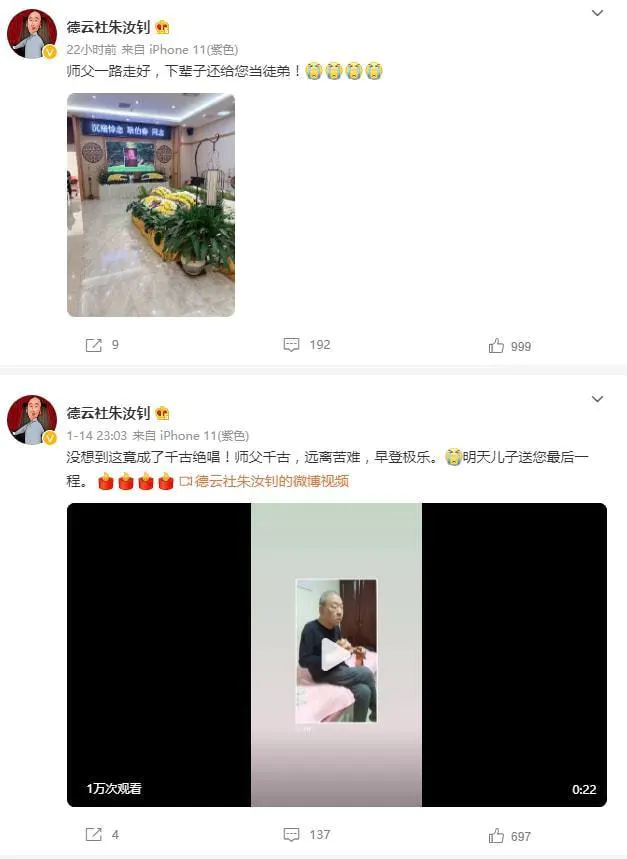Open the 德云社朱汝钊 username on the 1-14 post
The width and height of the screenshot is (627, 859).
[108, 412]
